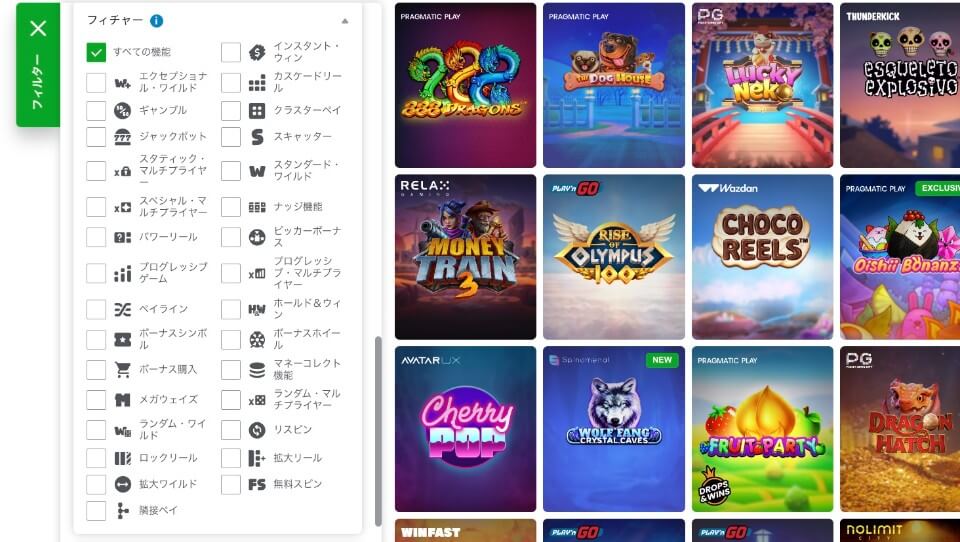960x542 pixels.
Task: Close the filter panel
Action: point(38,29)
